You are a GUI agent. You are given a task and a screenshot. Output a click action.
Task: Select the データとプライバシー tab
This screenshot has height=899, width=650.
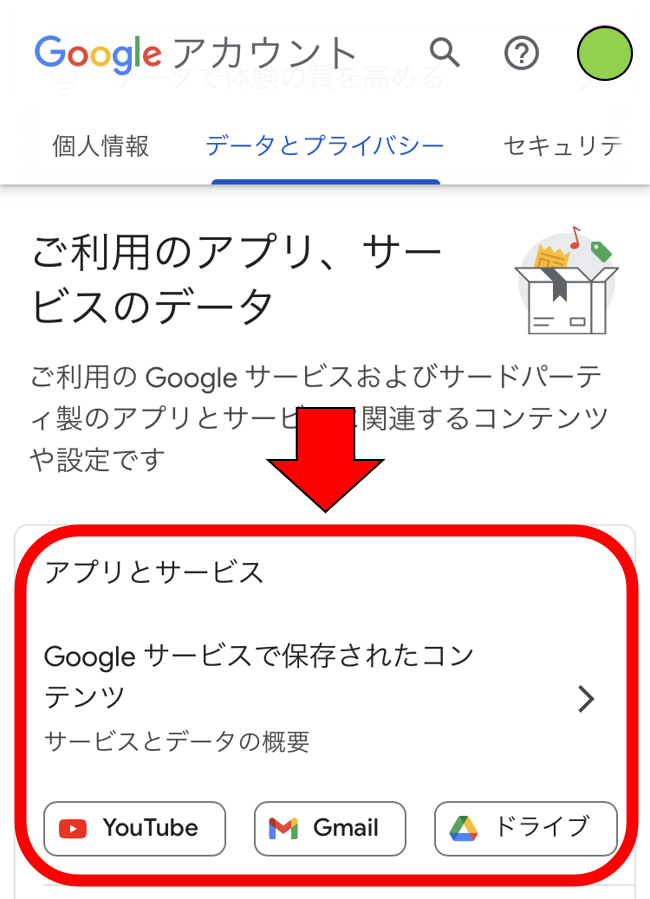[325, 147]
